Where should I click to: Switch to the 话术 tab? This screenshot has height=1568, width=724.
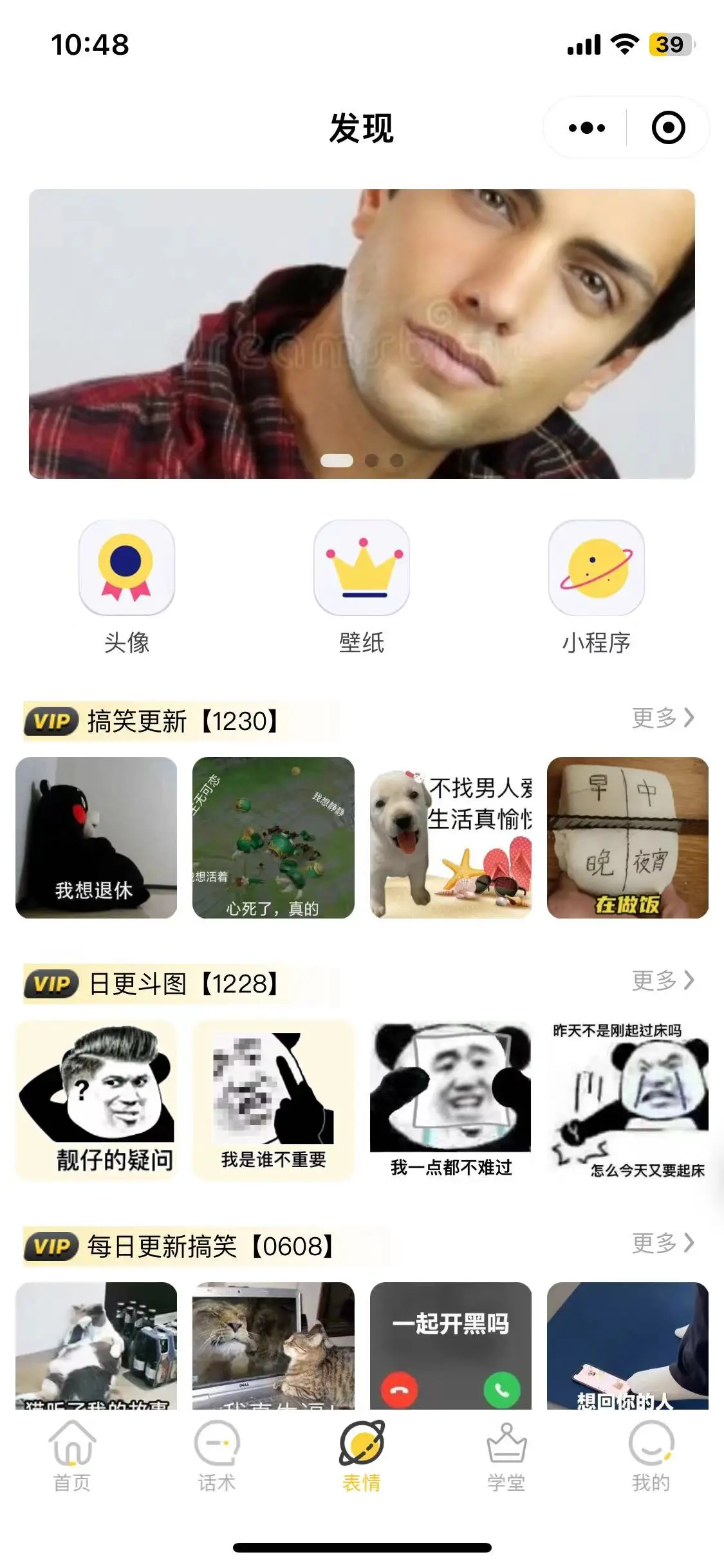217,1456
